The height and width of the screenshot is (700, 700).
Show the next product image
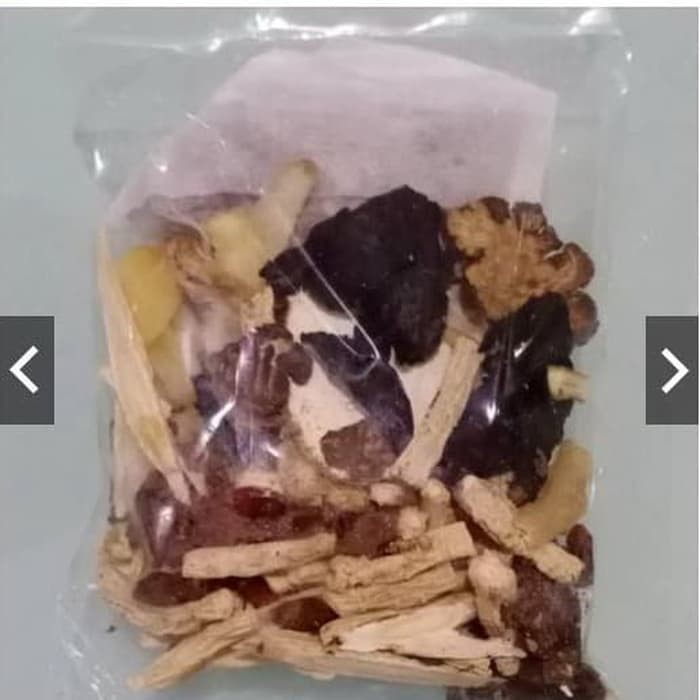tap(673, 370)
